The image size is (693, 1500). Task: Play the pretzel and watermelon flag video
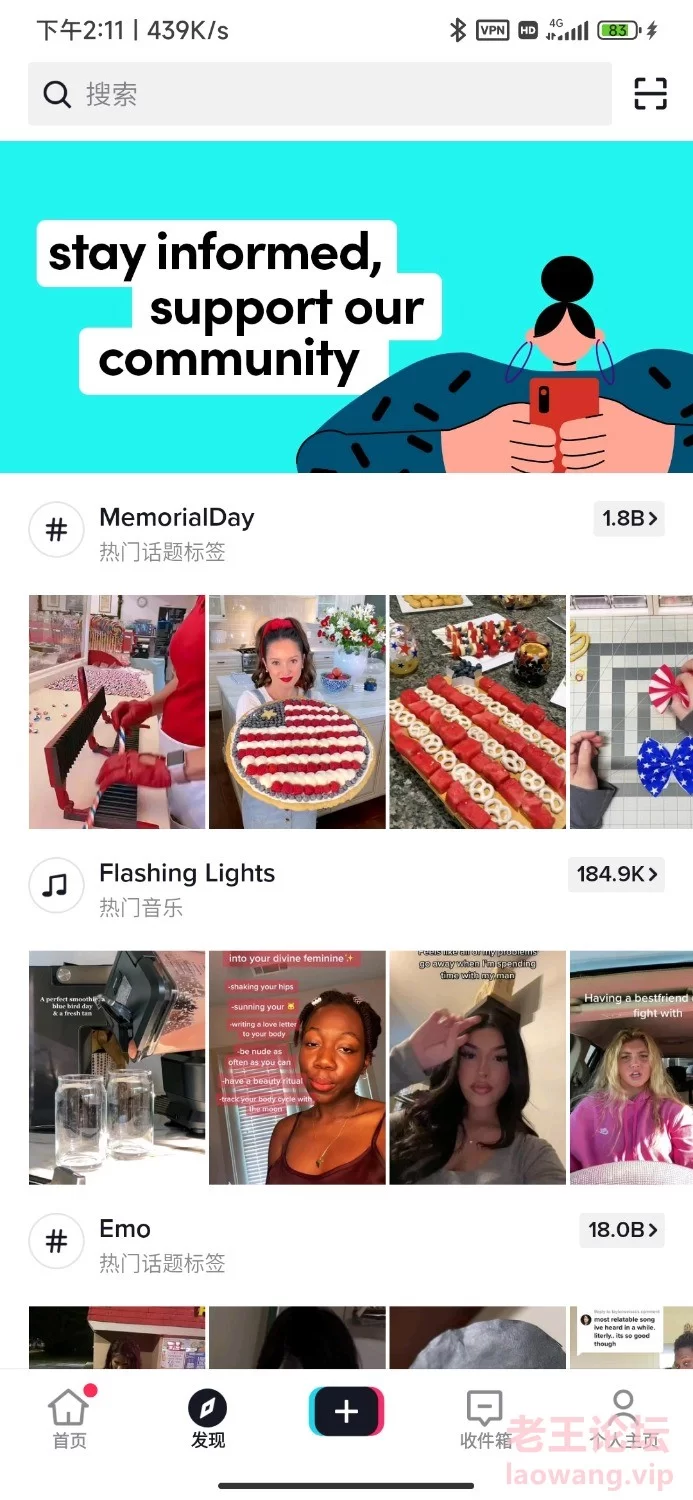pyautogui.click(x=477, y=712)
